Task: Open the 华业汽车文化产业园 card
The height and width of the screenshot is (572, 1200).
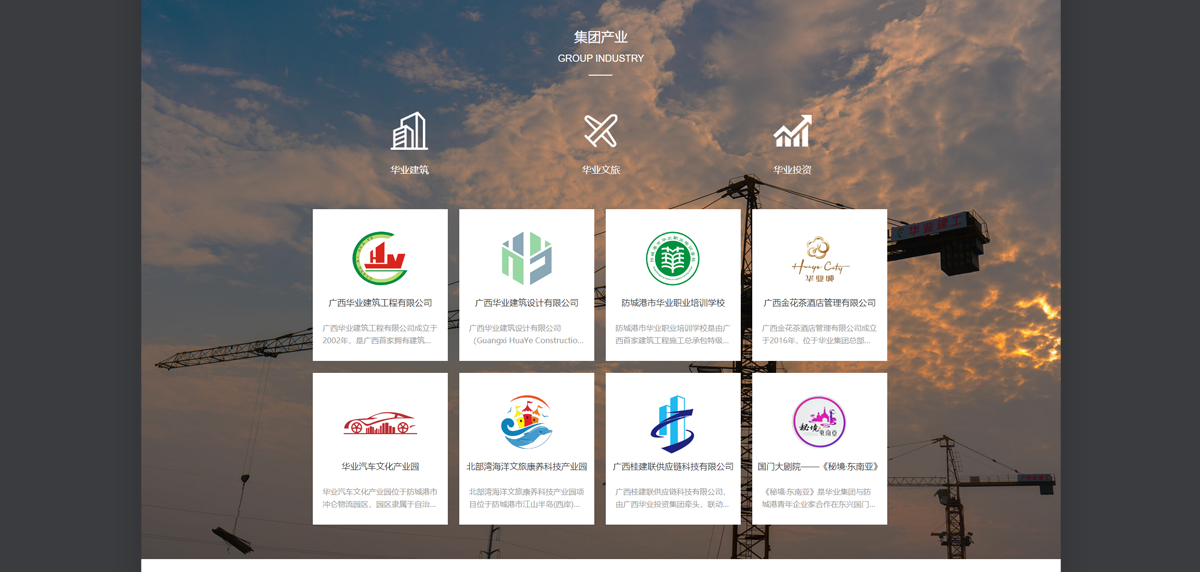Action: point(380,448)
